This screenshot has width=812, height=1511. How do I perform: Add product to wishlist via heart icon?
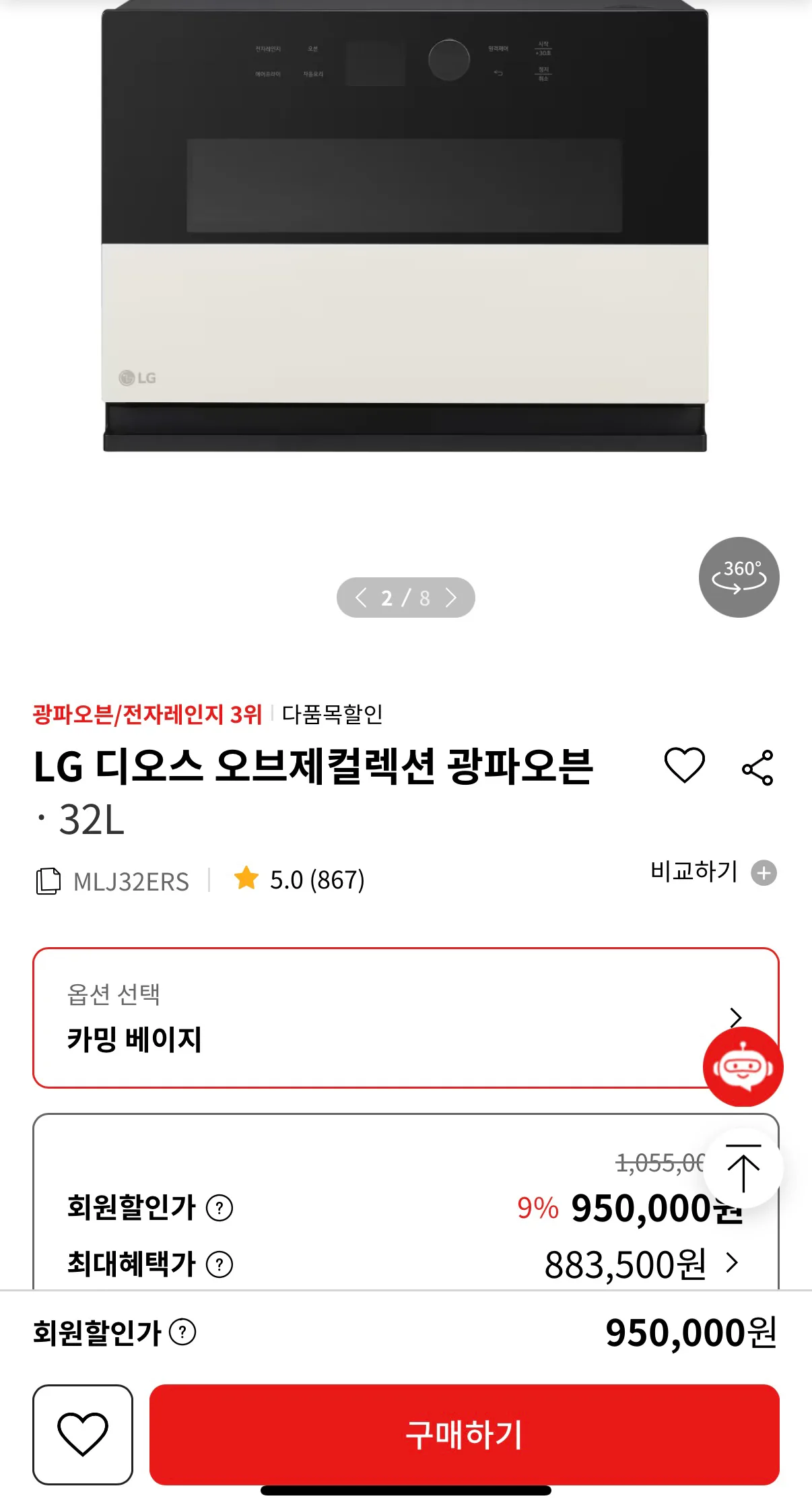684,768
